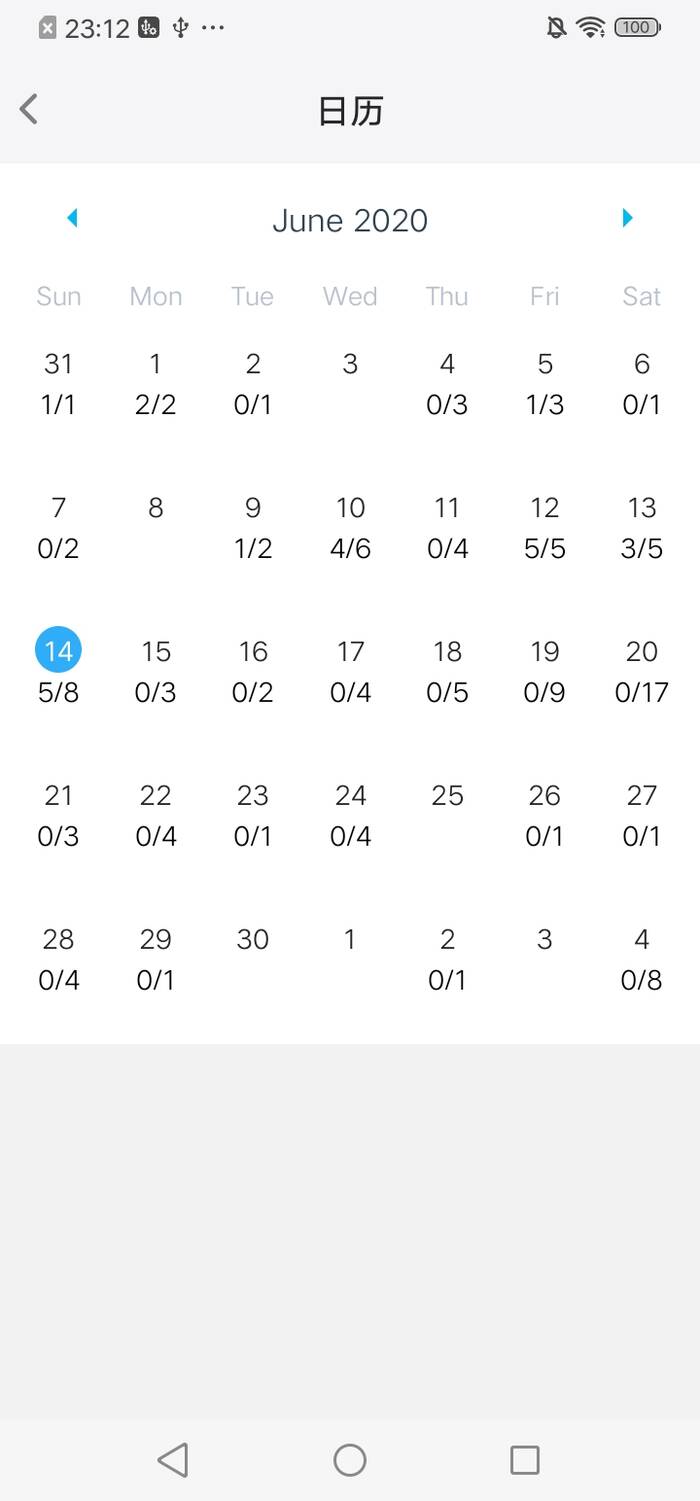The image size is (700, 1501).
Task: Select June 25 on the calendar
Action: click(447, 796)
